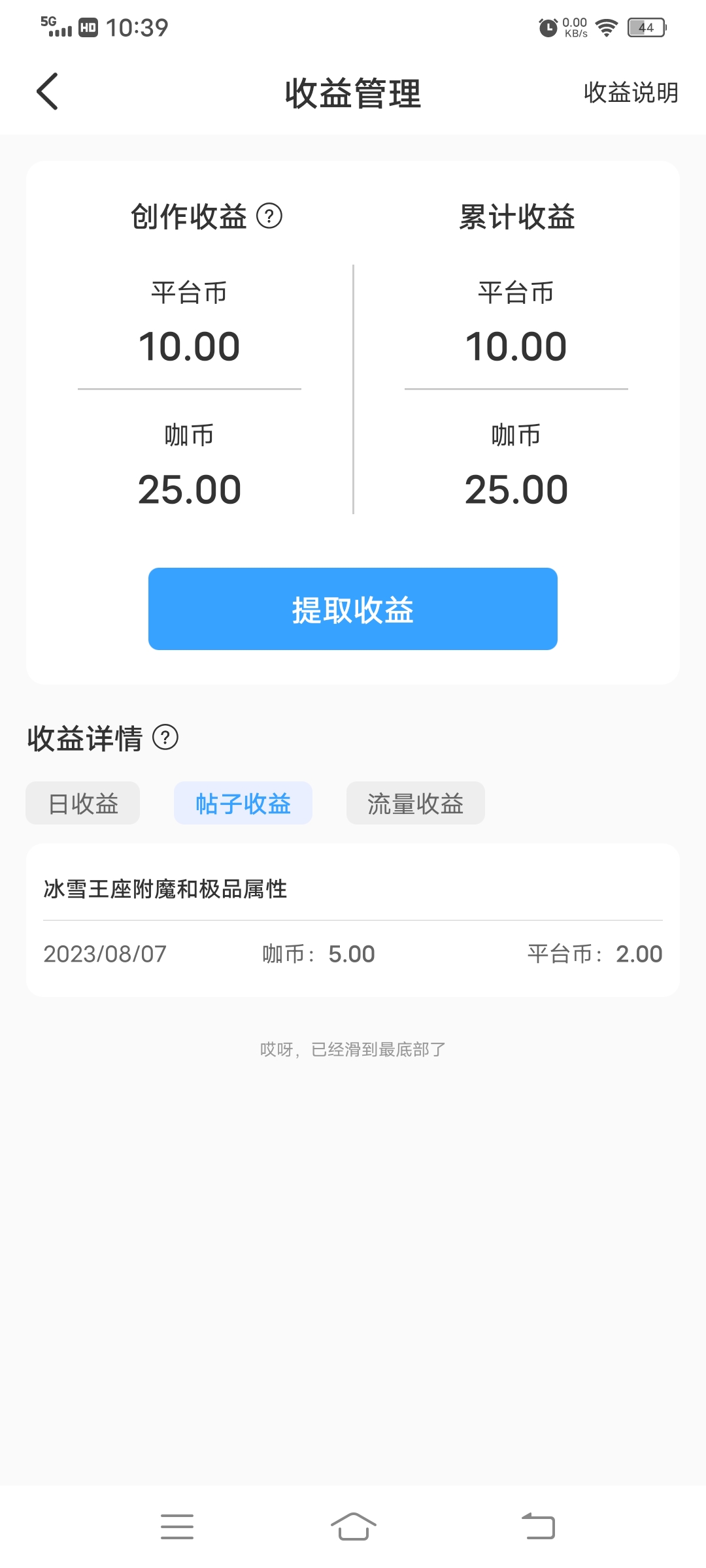Switch to the 流量收益 tab

pos(416,803)
